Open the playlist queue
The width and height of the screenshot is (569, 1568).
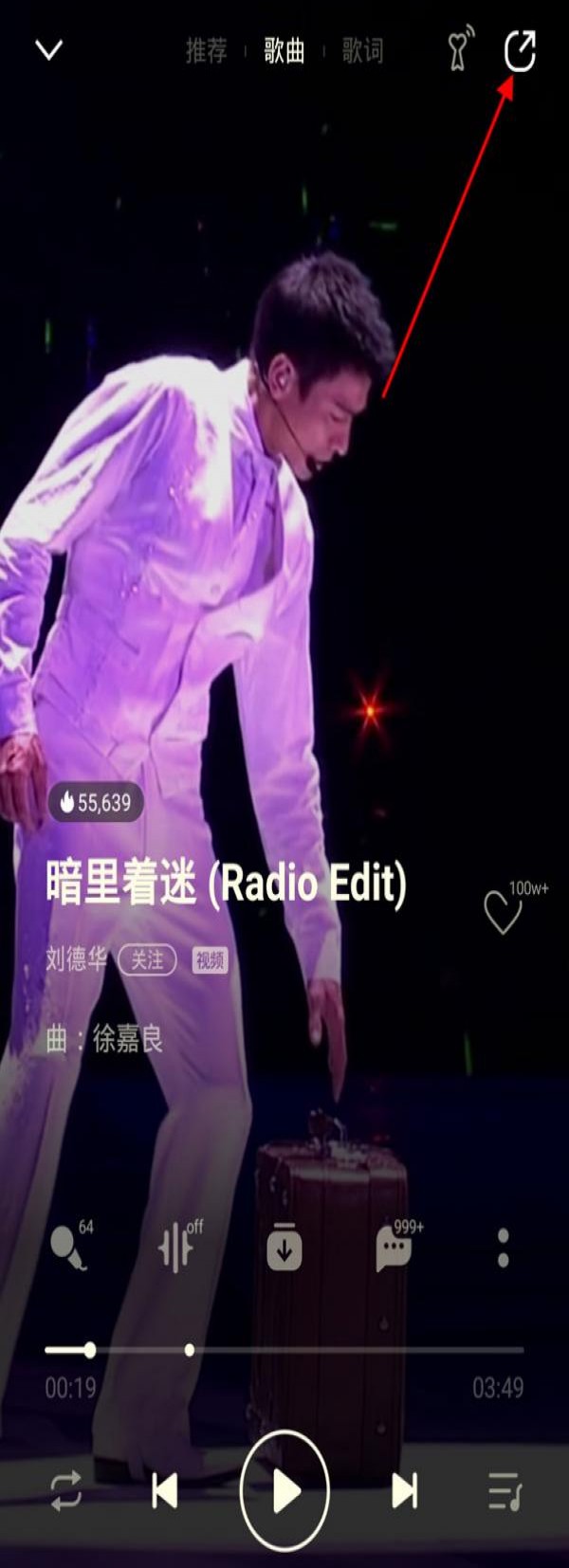[505, 1490]
